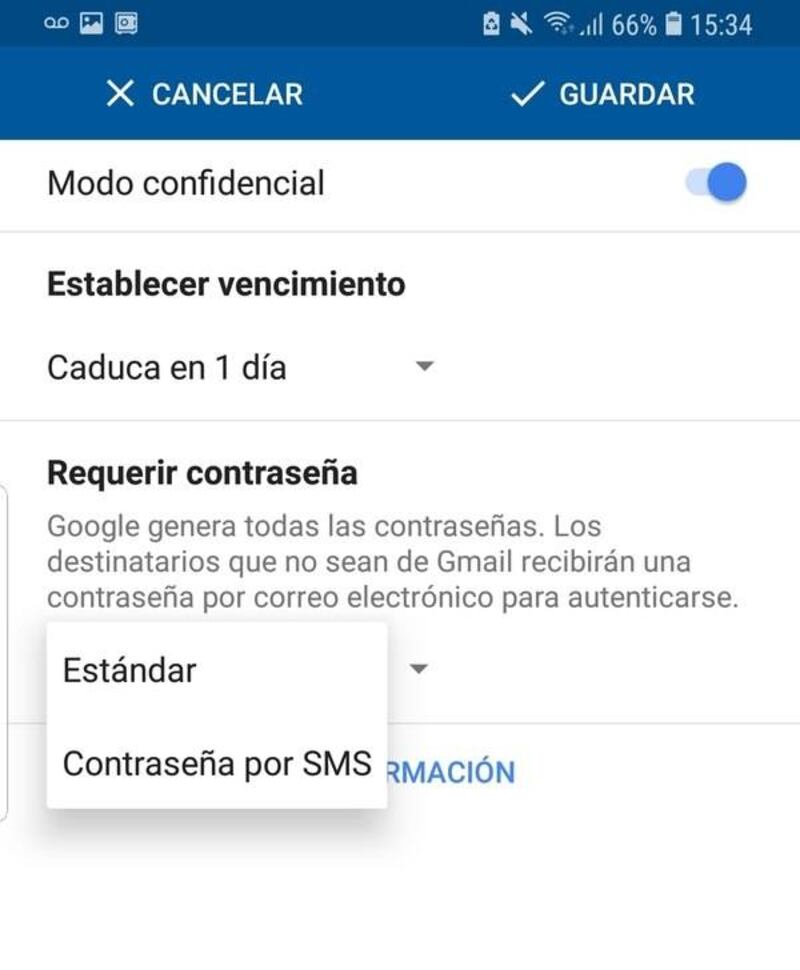Image resolution: width=800 pixels, height=970 pixels.
Task: Open the Caduca en 1 día dropdown
Action: click(240, 367)
